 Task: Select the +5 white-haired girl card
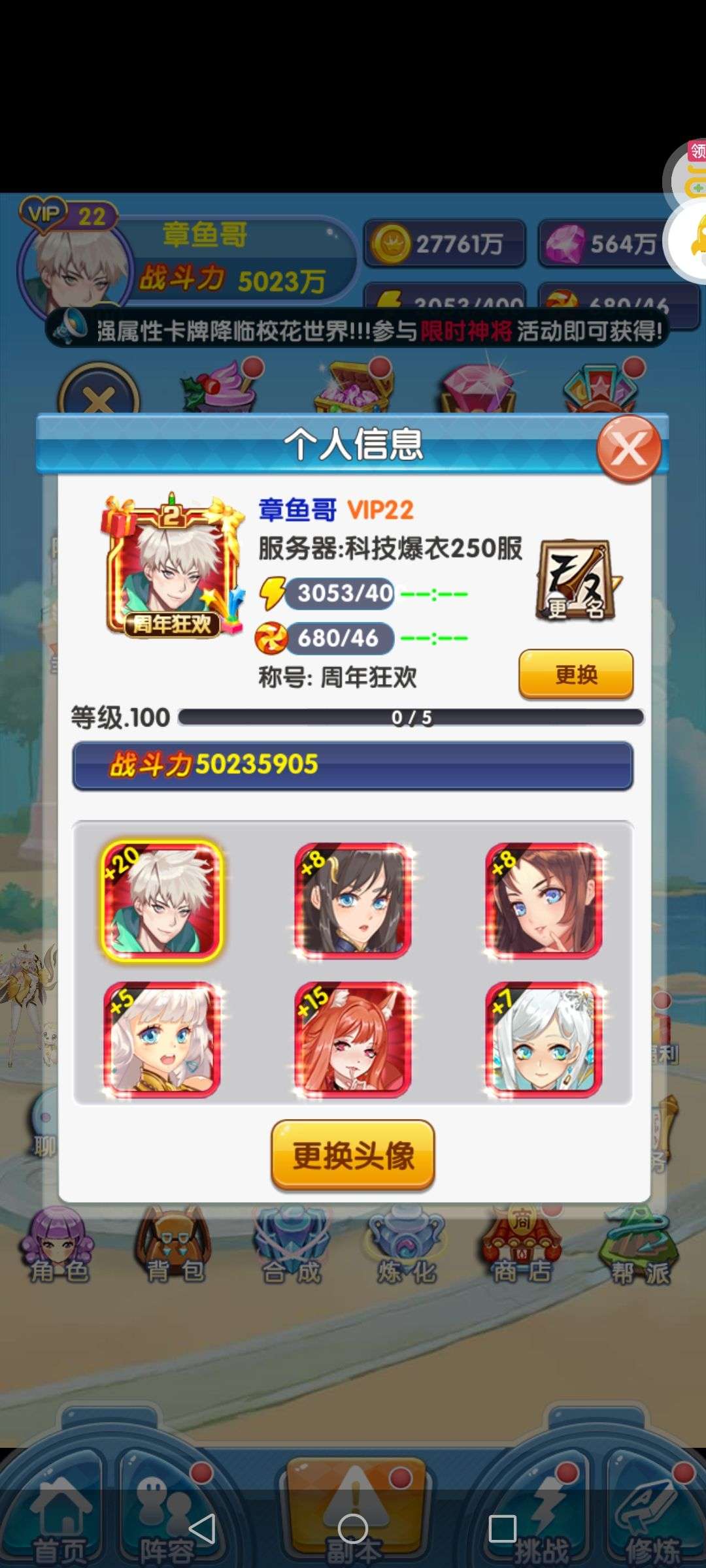(161, 1040)
